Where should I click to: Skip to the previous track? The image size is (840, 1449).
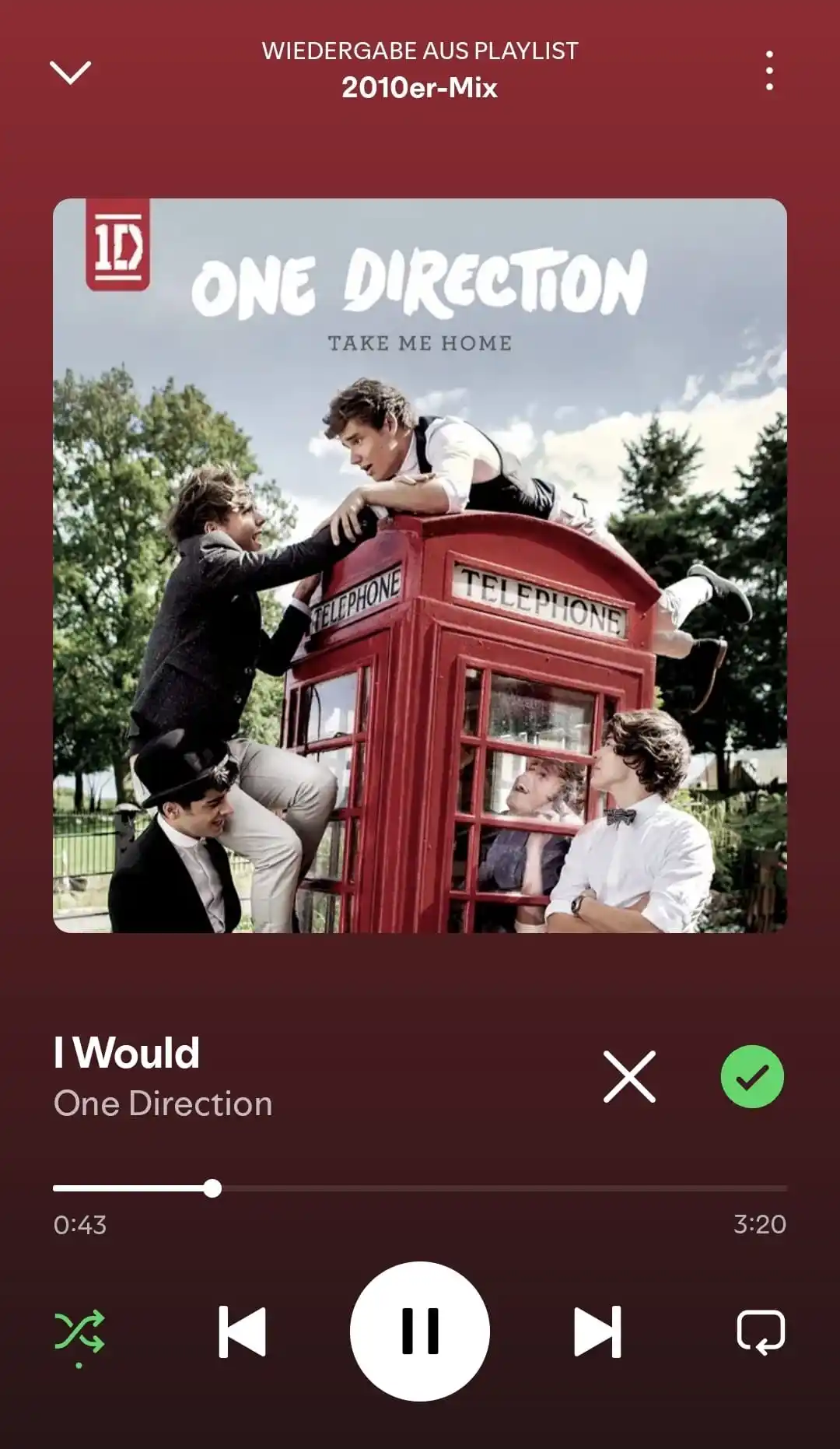tap(242, 1331)
